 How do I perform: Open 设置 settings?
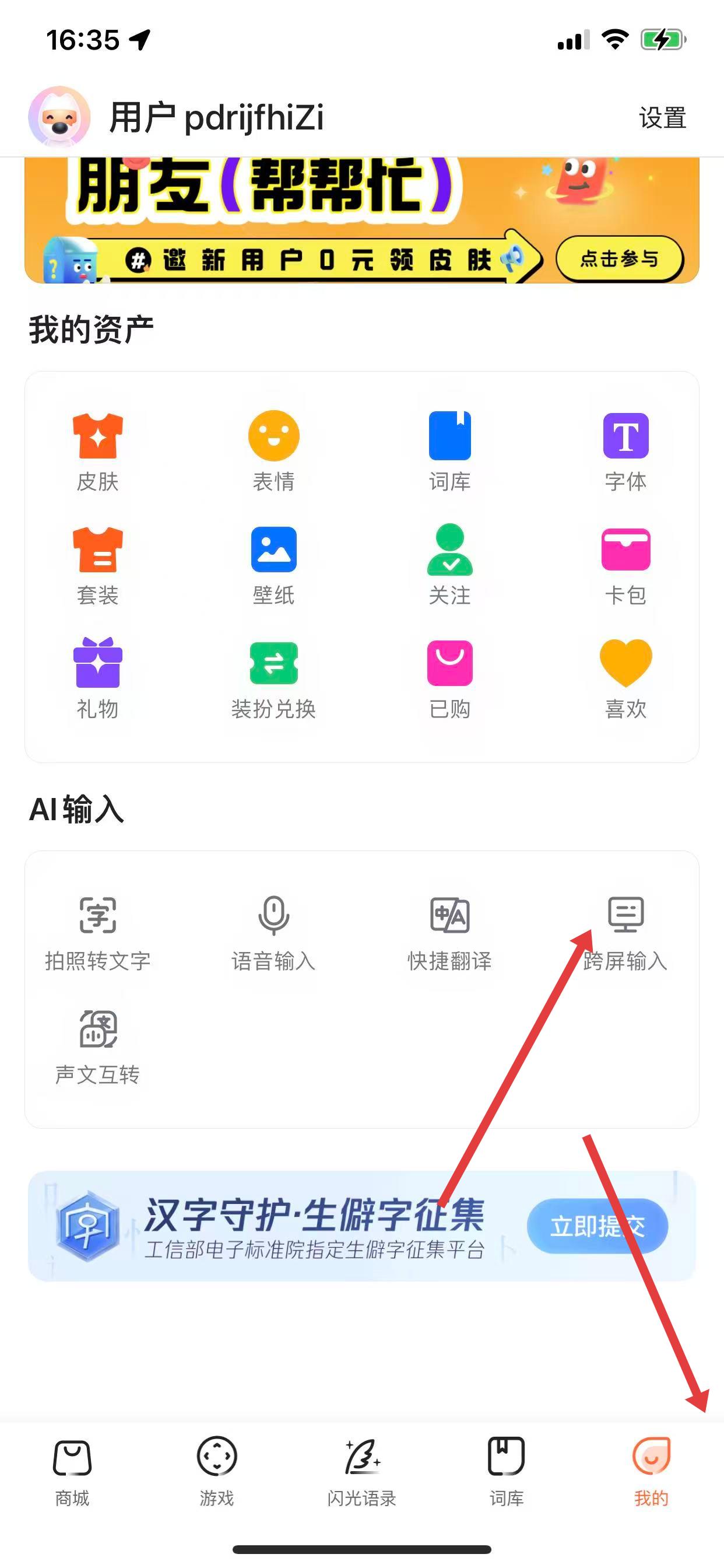point(662,118)
